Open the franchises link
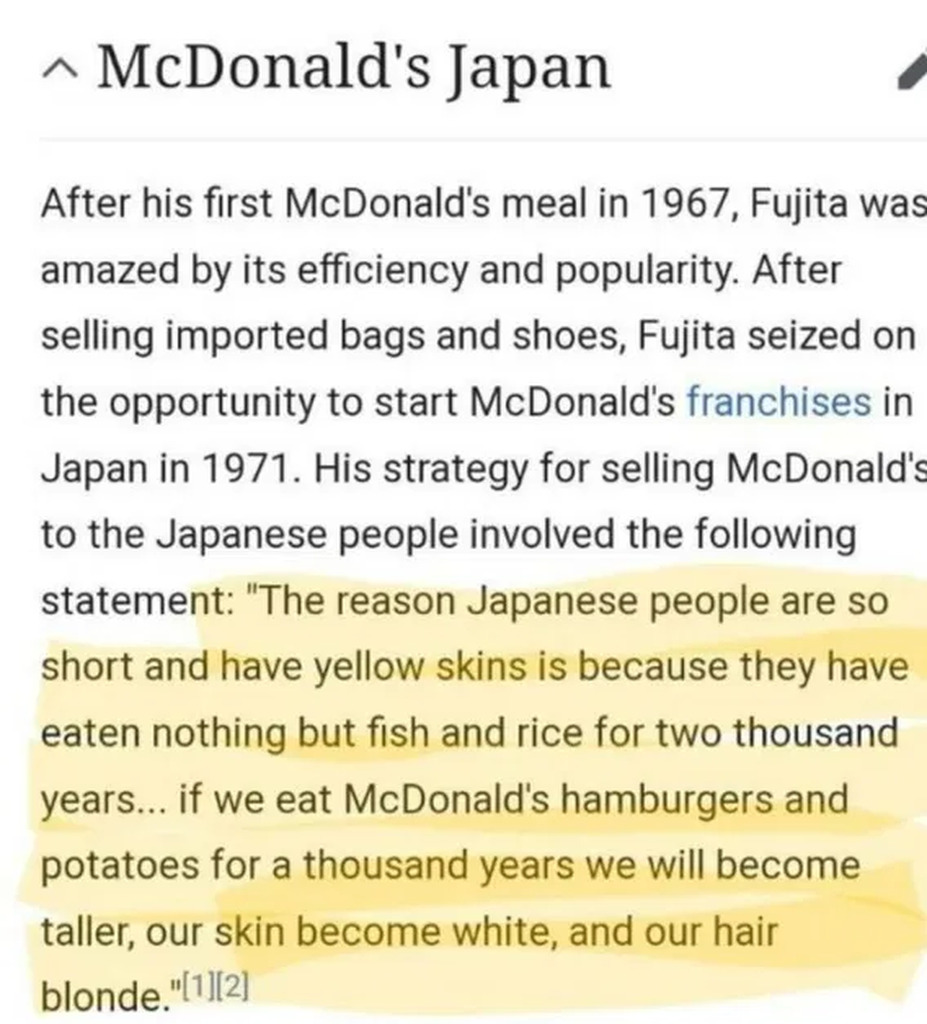The height and width of the screenshot is (1024, 927). click(778, 401)
